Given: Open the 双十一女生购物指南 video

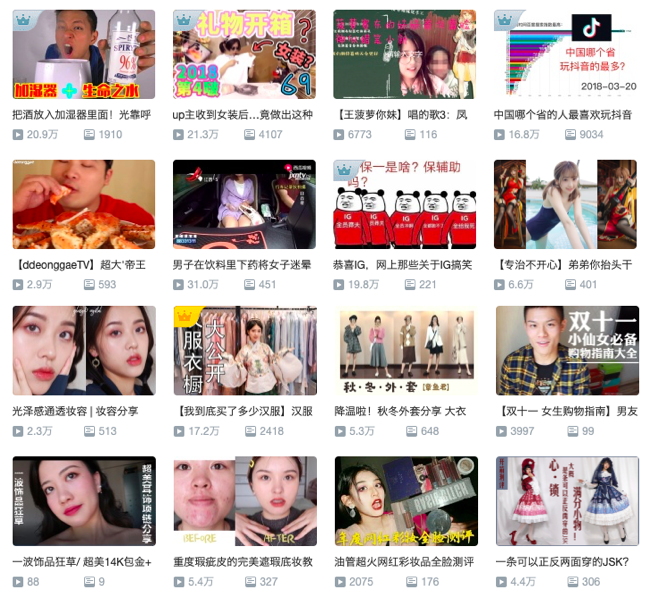Looking at the screenshot, I should click(566, 351).
